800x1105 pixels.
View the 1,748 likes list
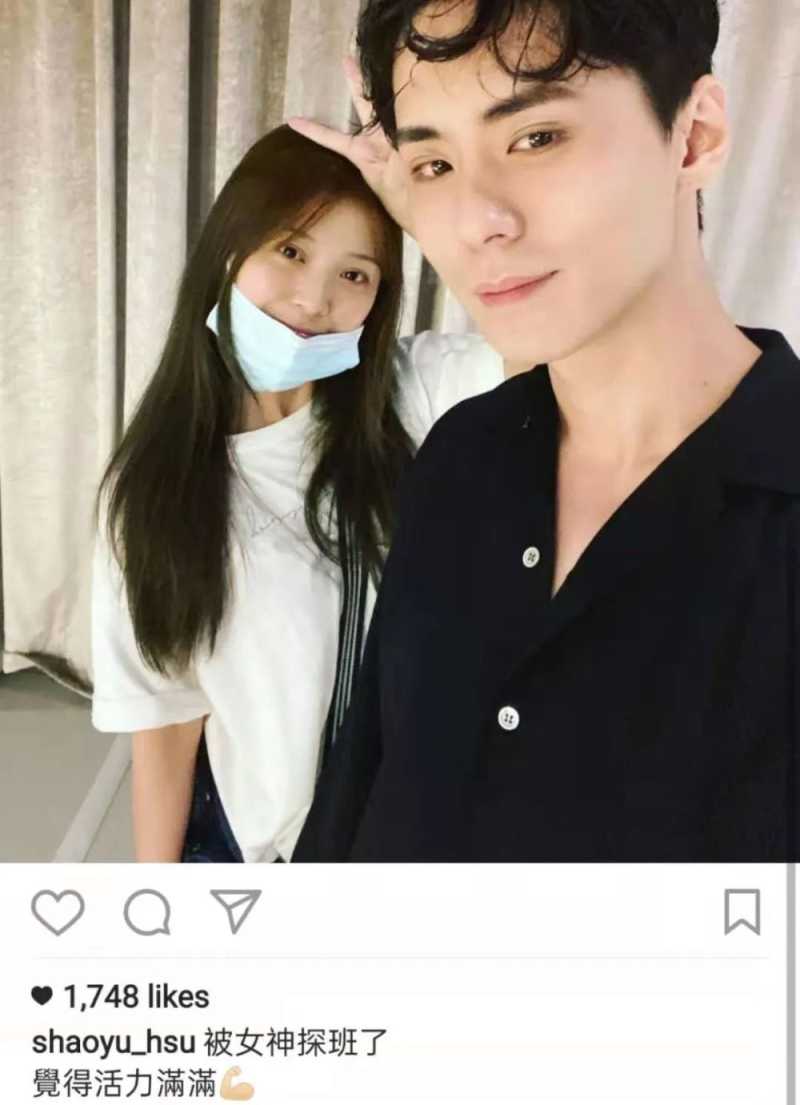(136, 996)
